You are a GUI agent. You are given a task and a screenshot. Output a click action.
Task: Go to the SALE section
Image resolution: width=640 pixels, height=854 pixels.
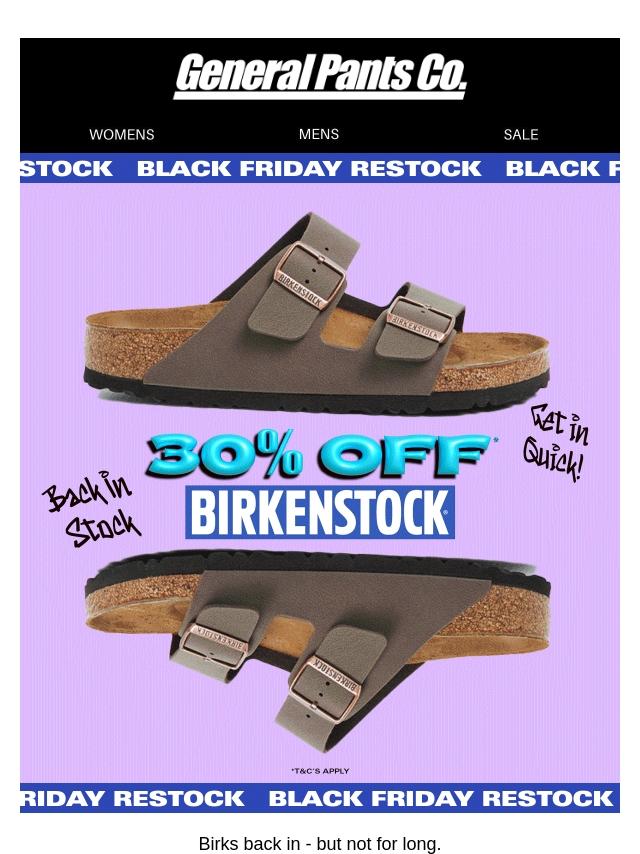tap(520, 134)
